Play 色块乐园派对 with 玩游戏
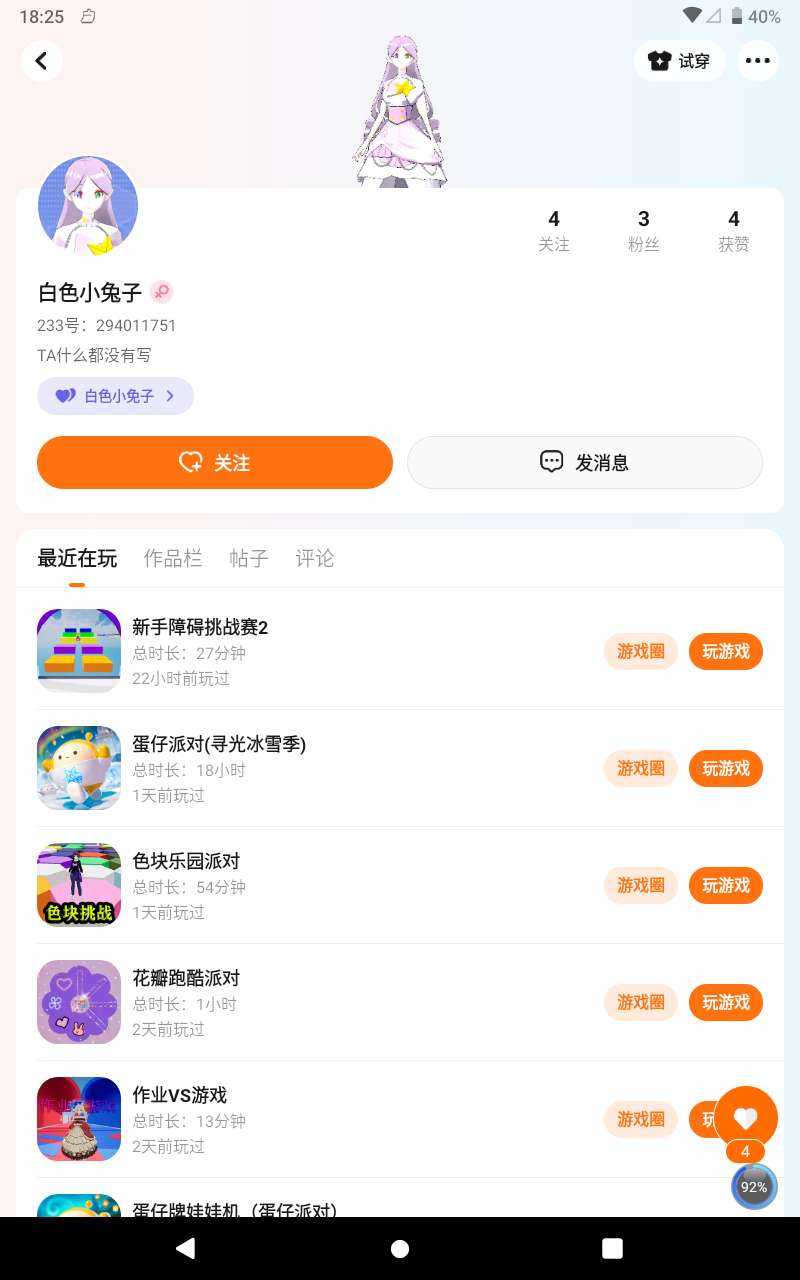 725,885
